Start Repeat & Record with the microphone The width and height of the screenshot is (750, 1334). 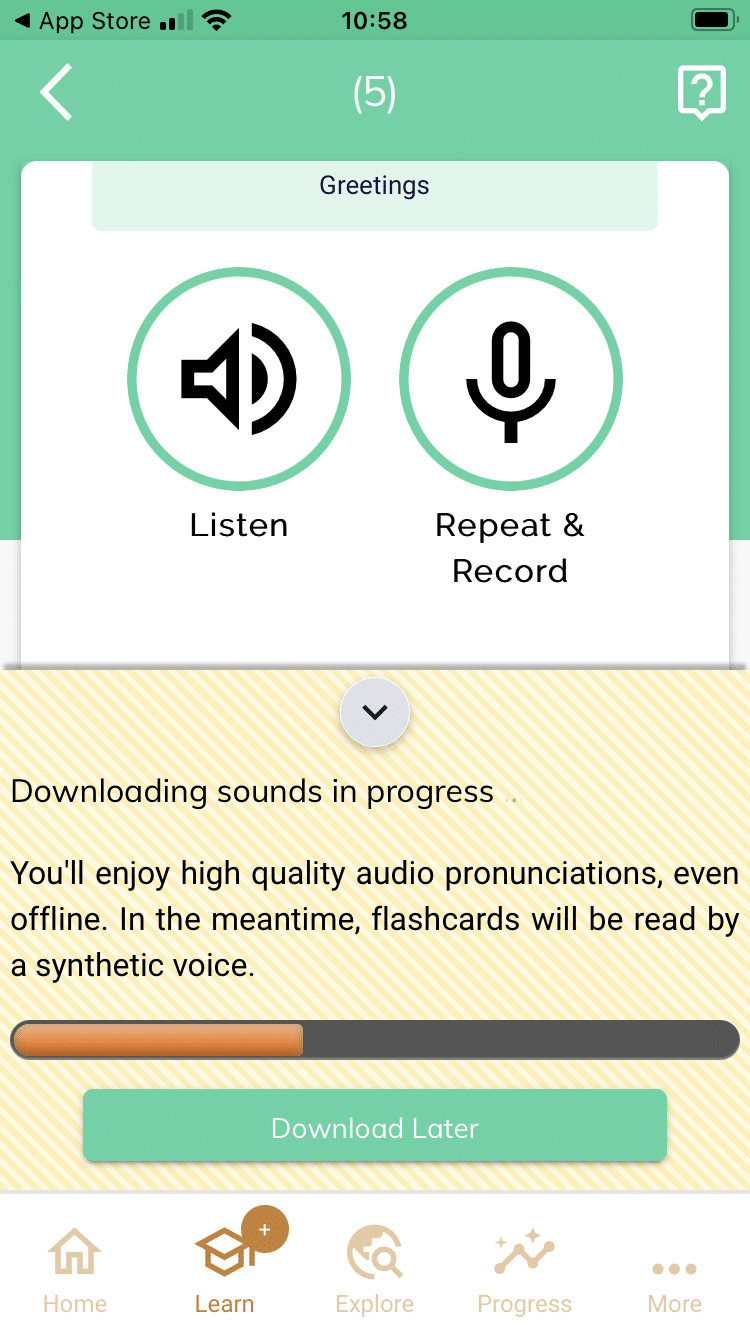pyautogui.click(x=511, y=379)
